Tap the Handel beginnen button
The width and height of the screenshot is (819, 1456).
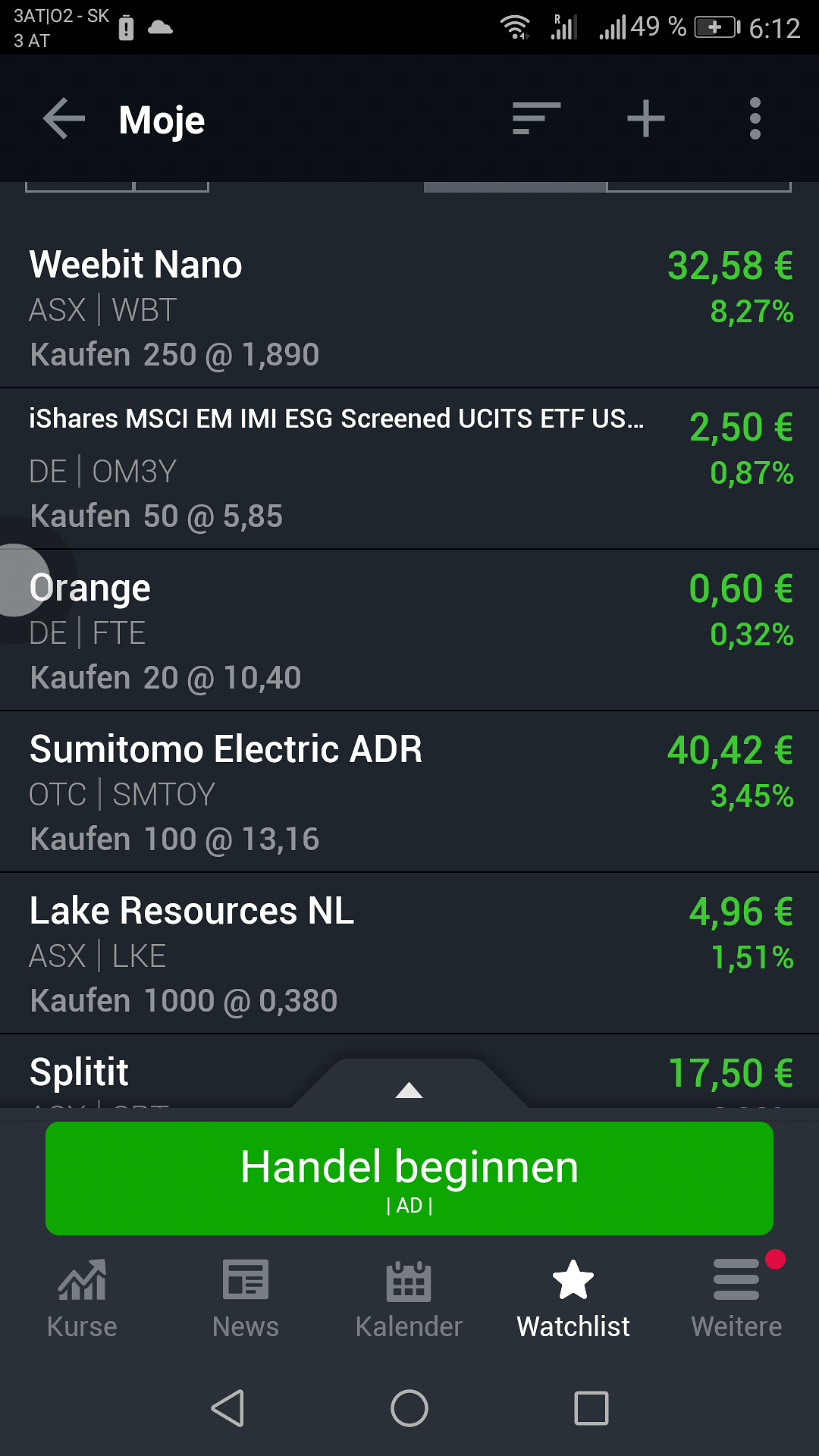coord(409,1178)
